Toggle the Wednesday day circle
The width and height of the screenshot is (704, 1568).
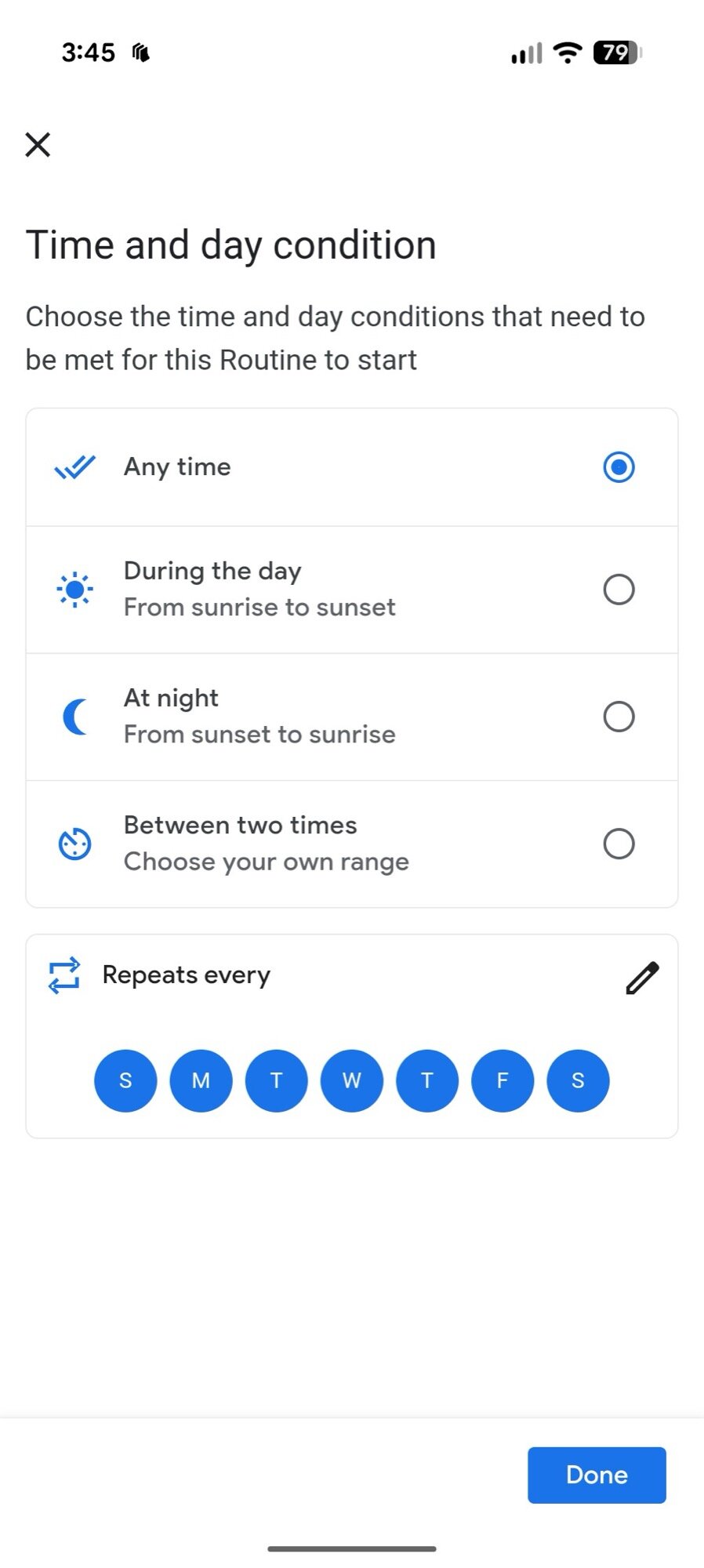[x=351, y=1080]
